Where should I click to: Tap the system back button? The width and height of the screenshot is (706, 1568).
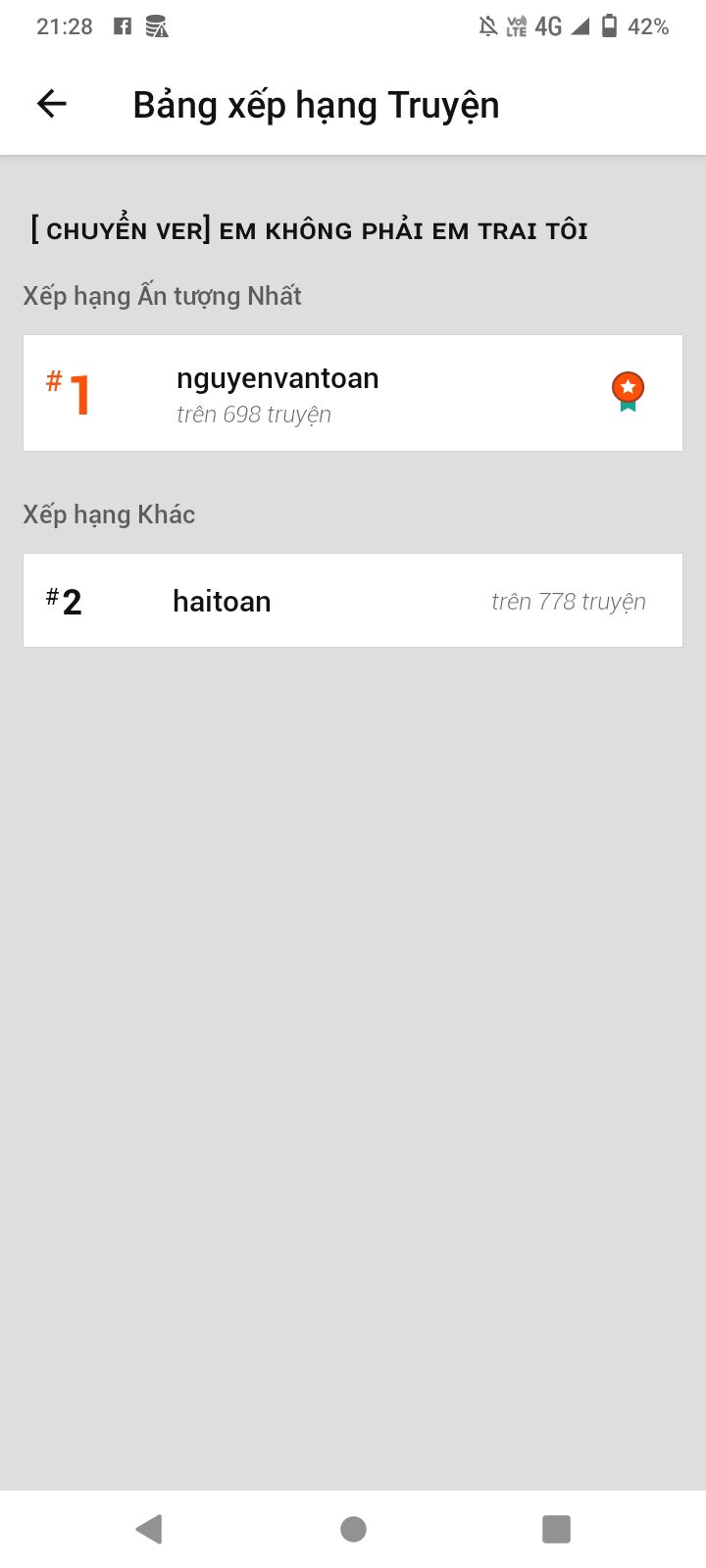pyautogui.click(x=149, y=1529)
